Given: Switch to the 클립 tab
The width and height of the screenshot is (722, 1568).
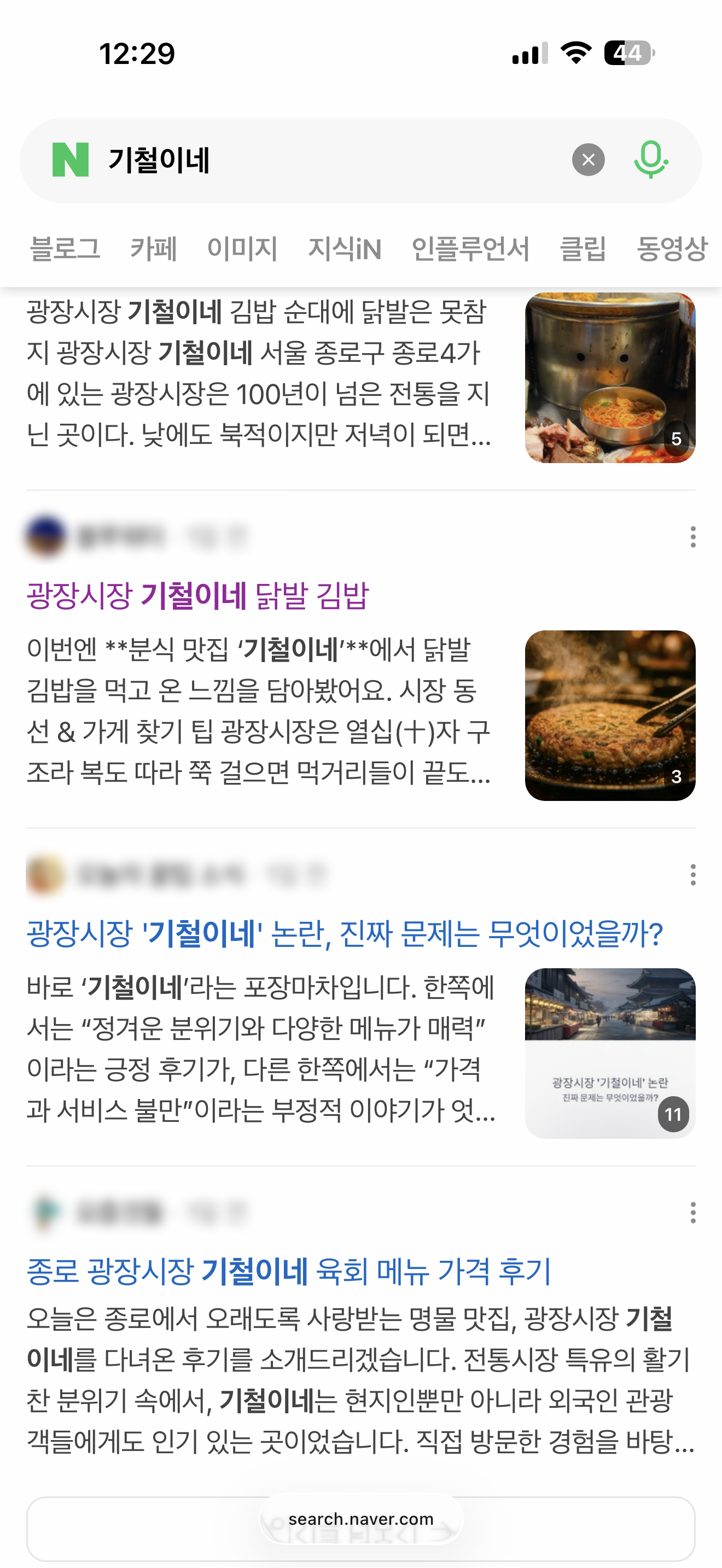Looking at the screenshot, I should click(583, 248).
